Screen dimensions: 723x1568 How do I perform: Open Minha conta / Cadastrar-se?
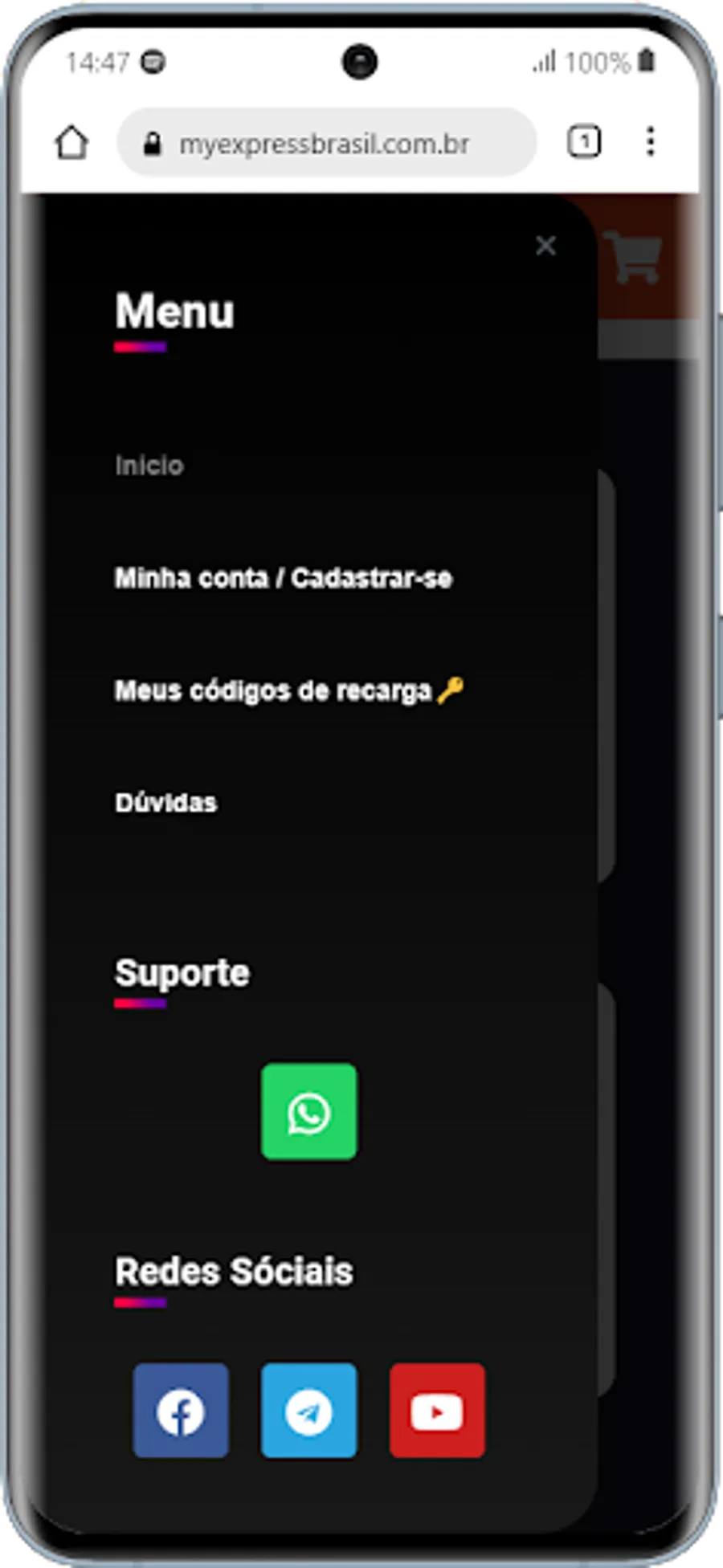[284, 578]
